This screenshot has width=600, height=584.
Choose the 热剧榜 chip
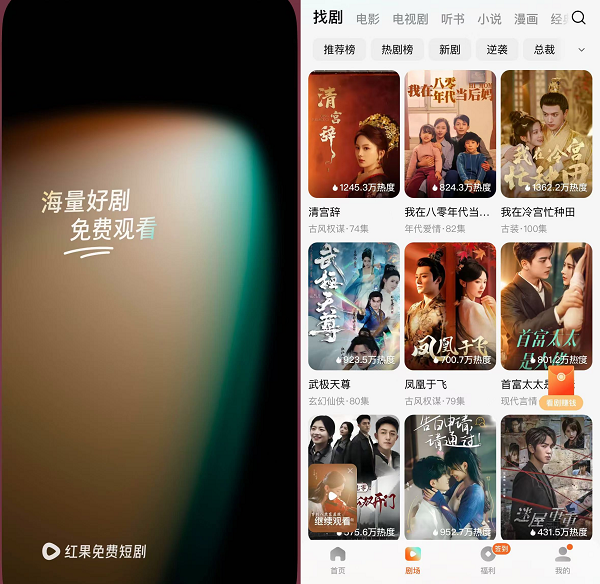coord(396,50)
